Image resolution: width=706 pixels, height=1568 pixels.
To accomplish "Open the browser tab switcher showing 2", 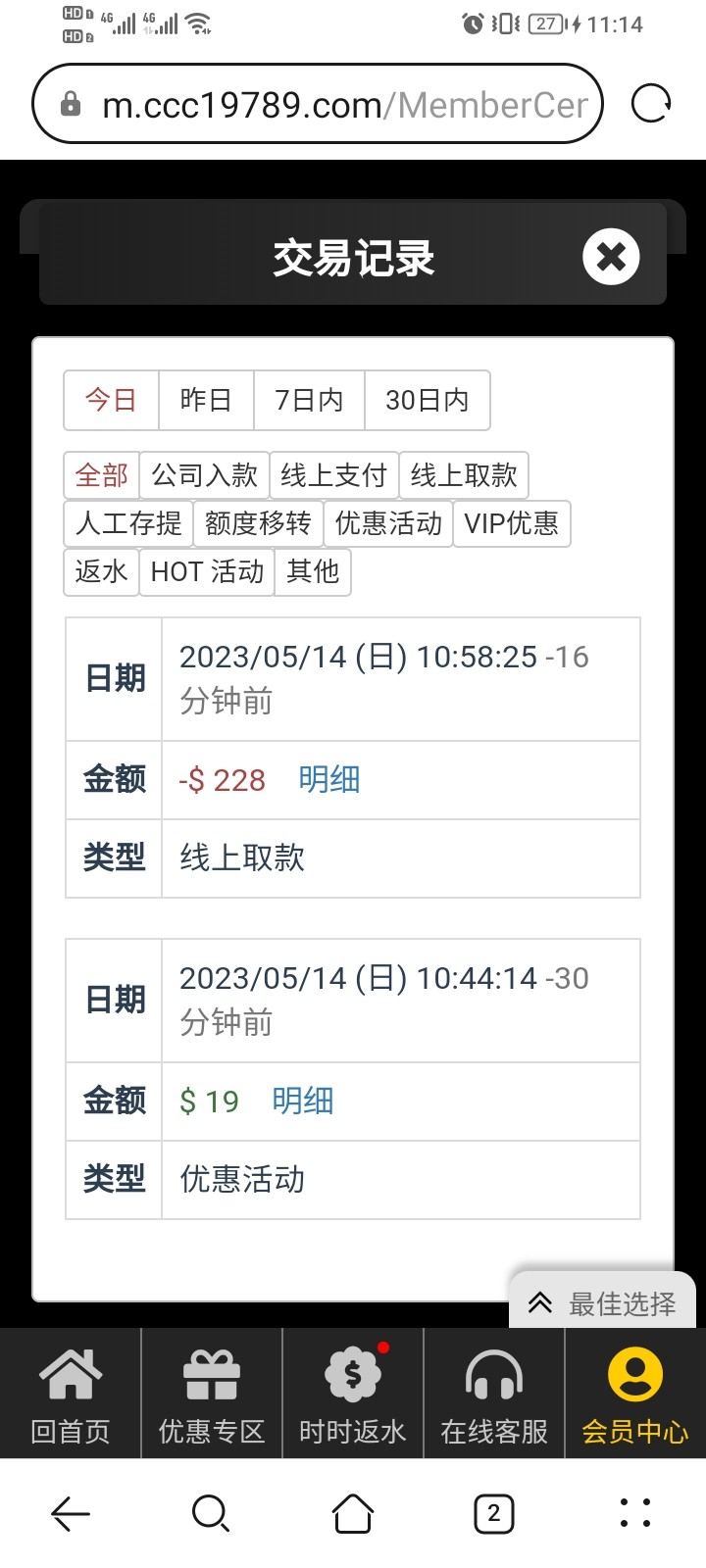I will [493, 1512].
